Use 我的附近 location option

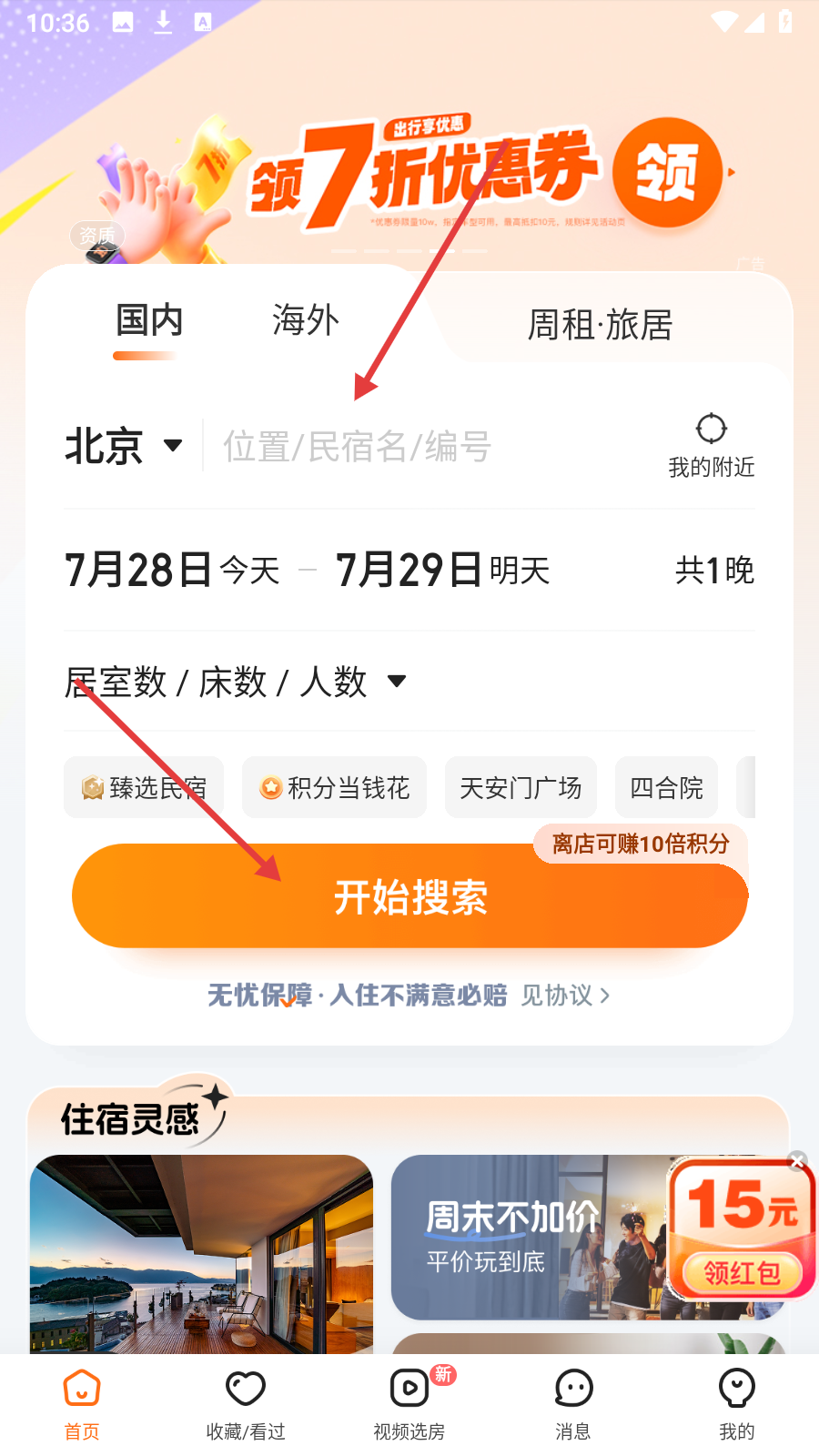pyautogui.click(x=712, y=446)
